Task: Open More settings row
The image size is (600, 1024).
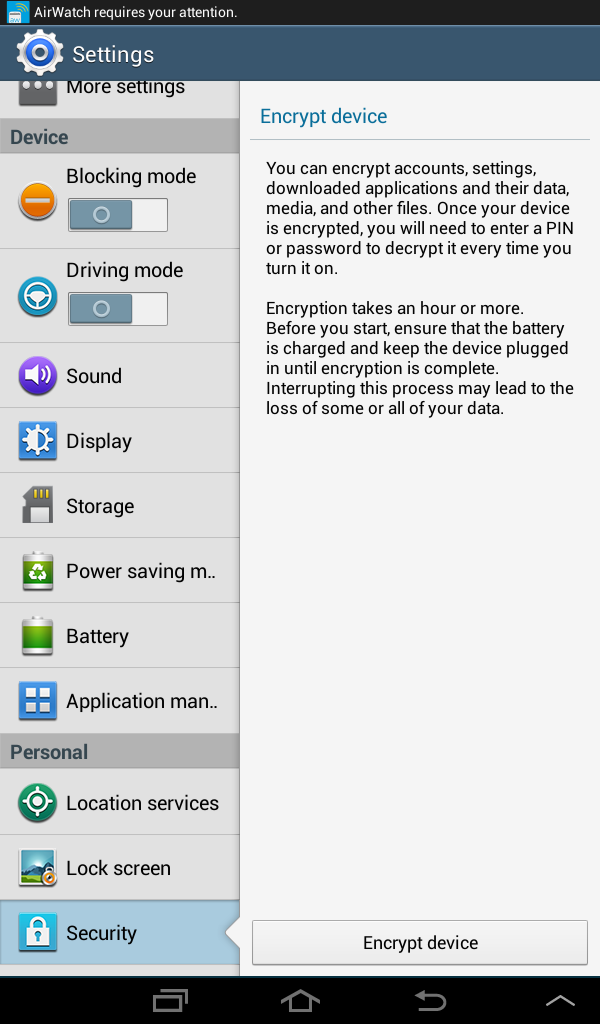Action: pos(120,90)
